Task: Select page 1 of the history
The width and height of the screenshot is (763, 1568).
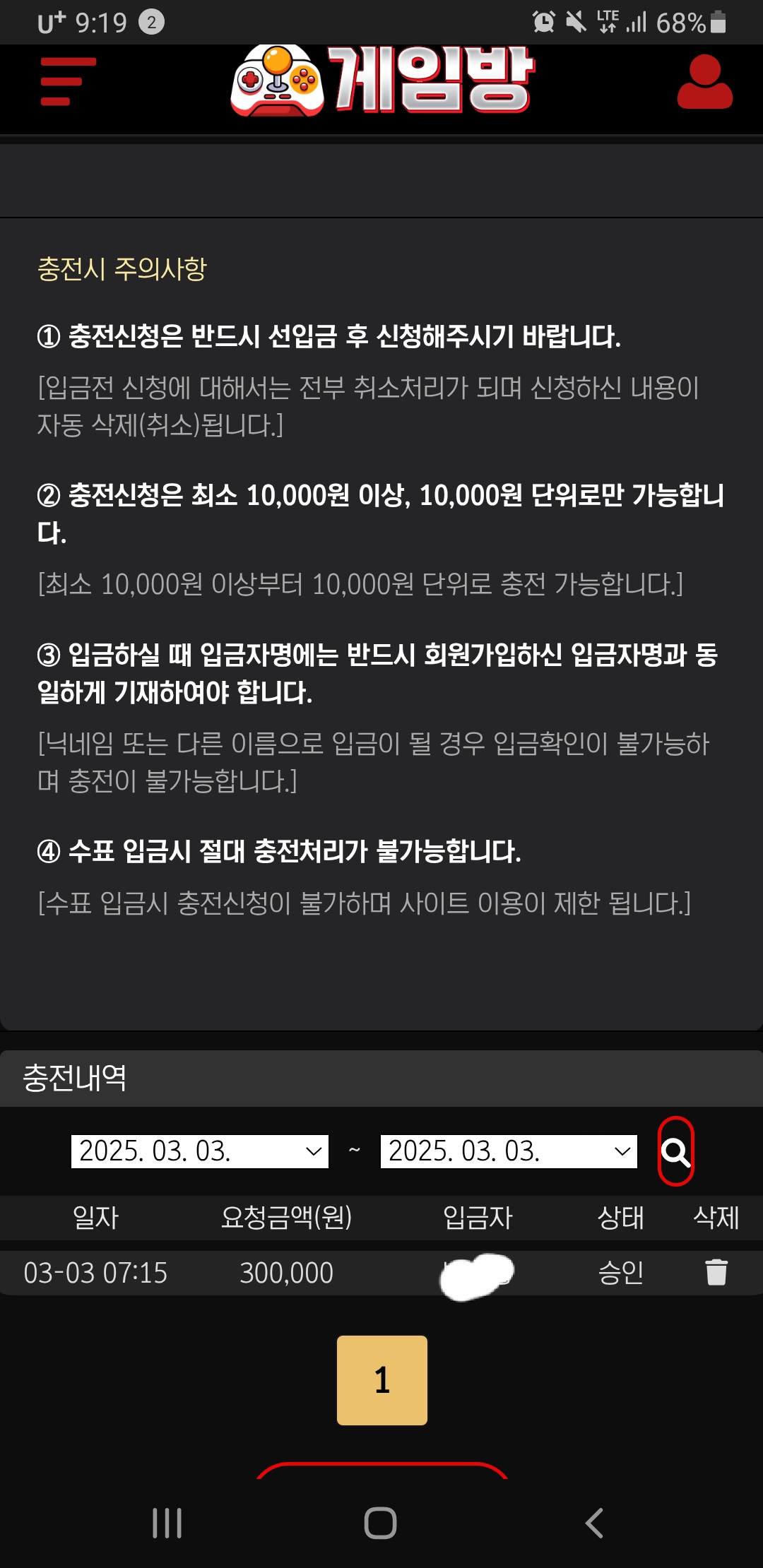Action: point(382,1379)
